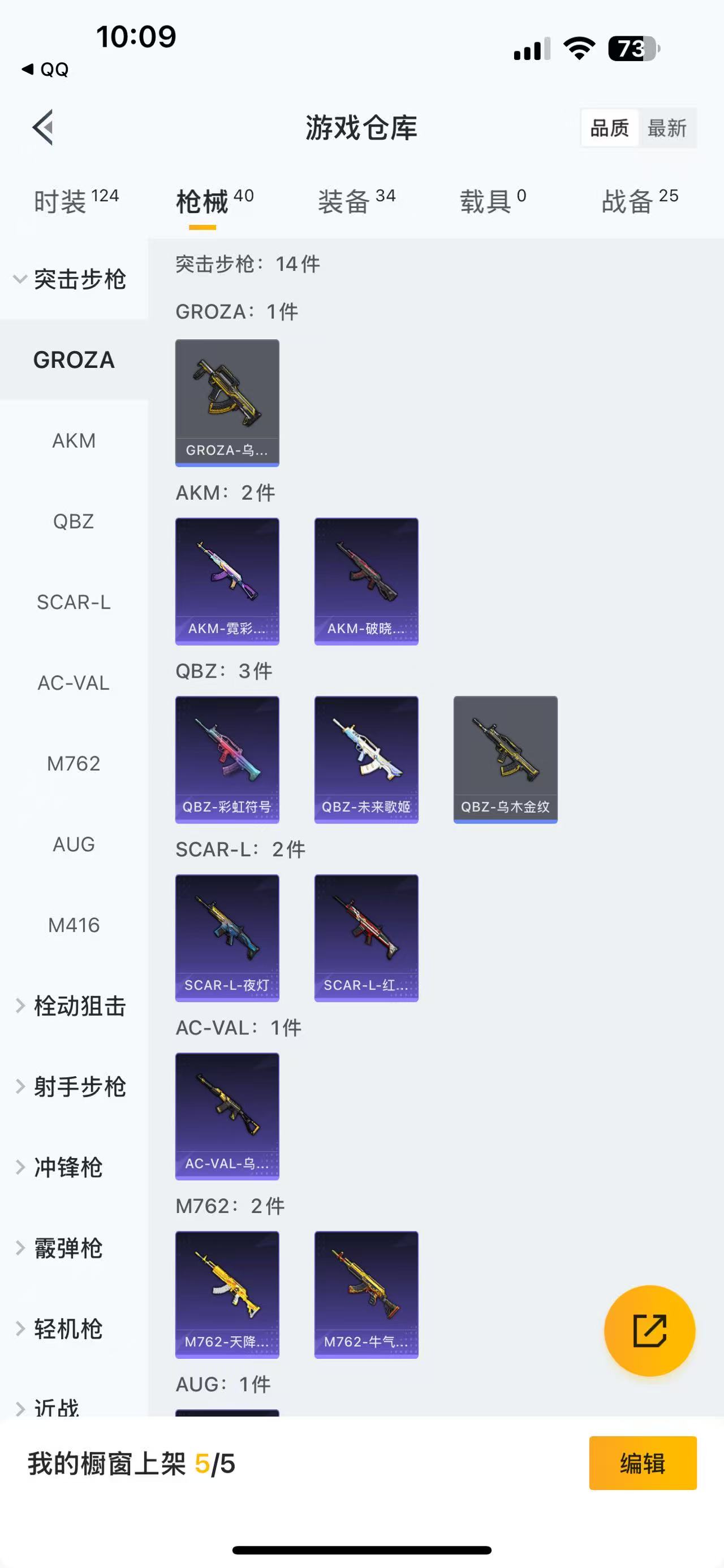
Task: Switch to the 装备 tab
Action: coord(356,201)
